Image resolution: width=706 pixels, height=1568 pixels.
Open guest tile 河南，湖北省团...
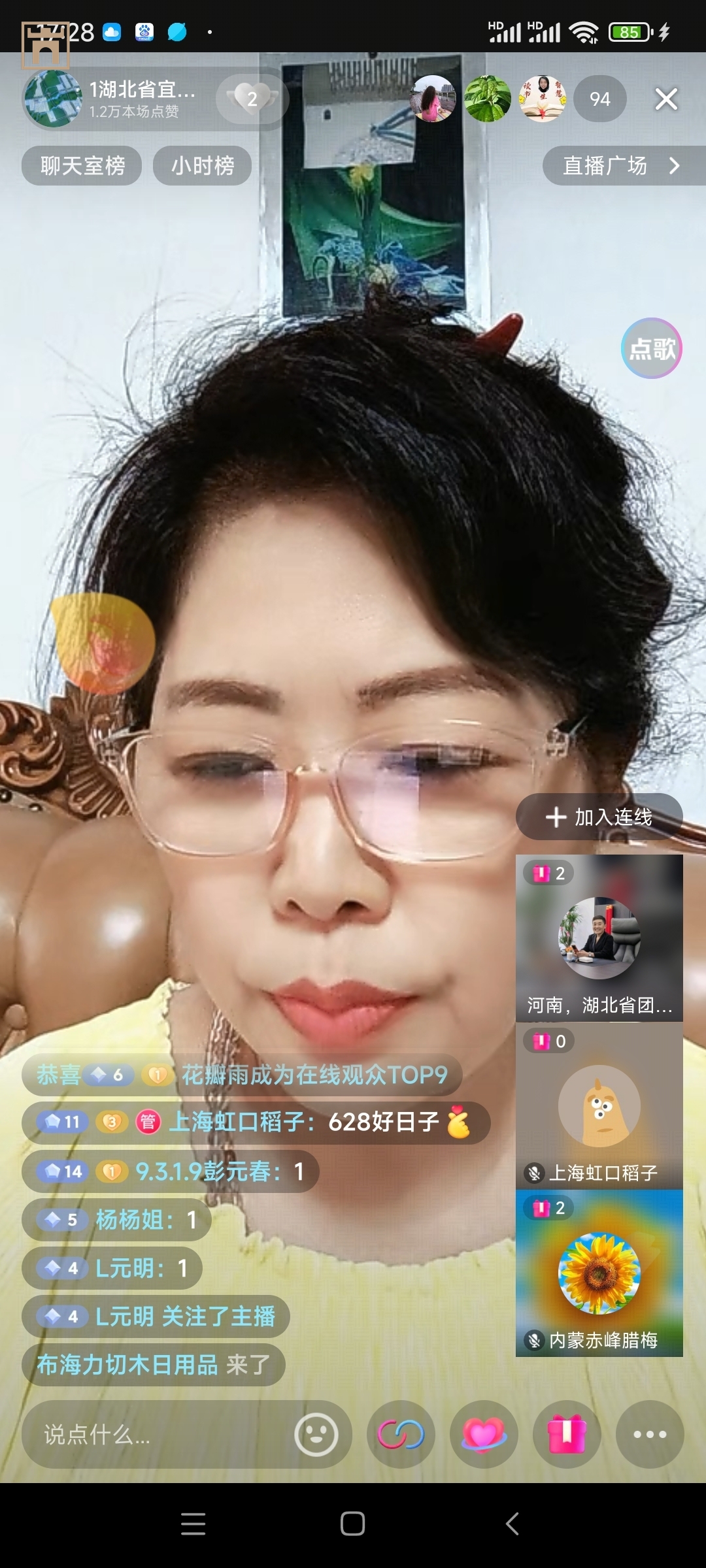599,938
